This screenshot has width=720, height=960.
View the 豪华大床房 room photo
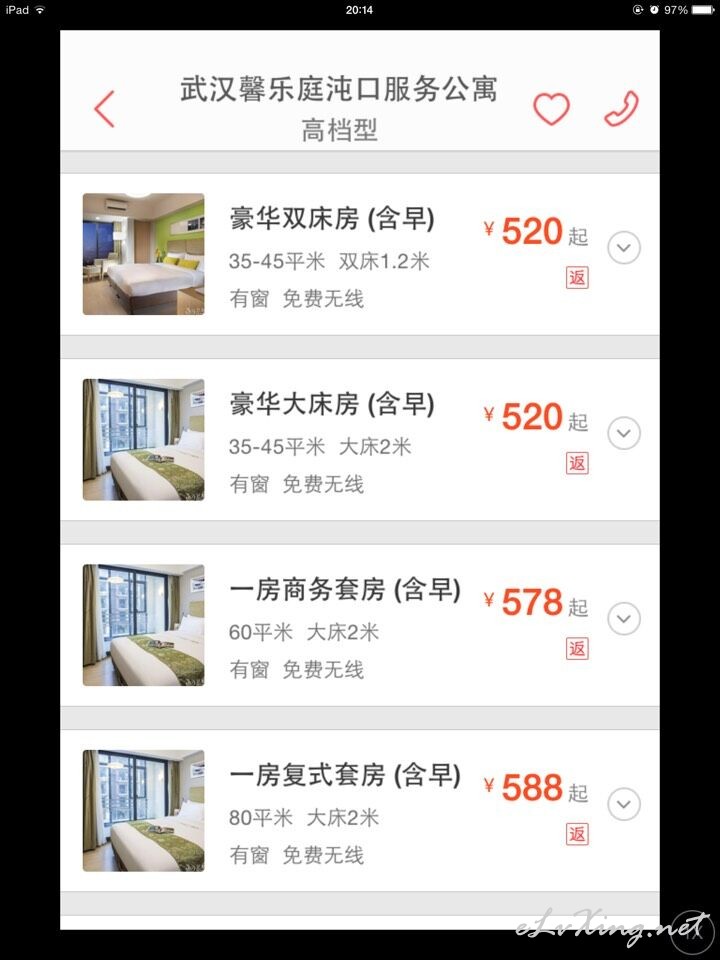pyautogui.click(x=143, y=439)
